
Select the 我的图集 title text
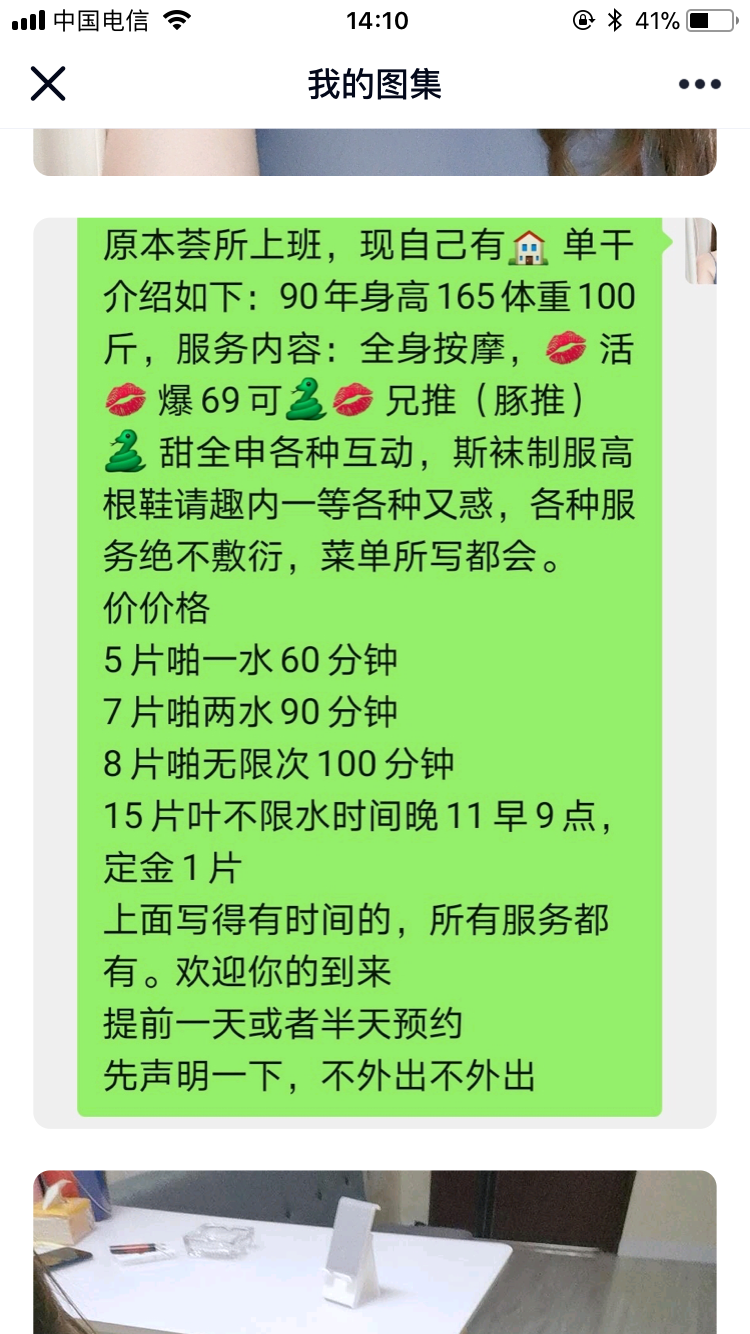(x=374, y=84)
